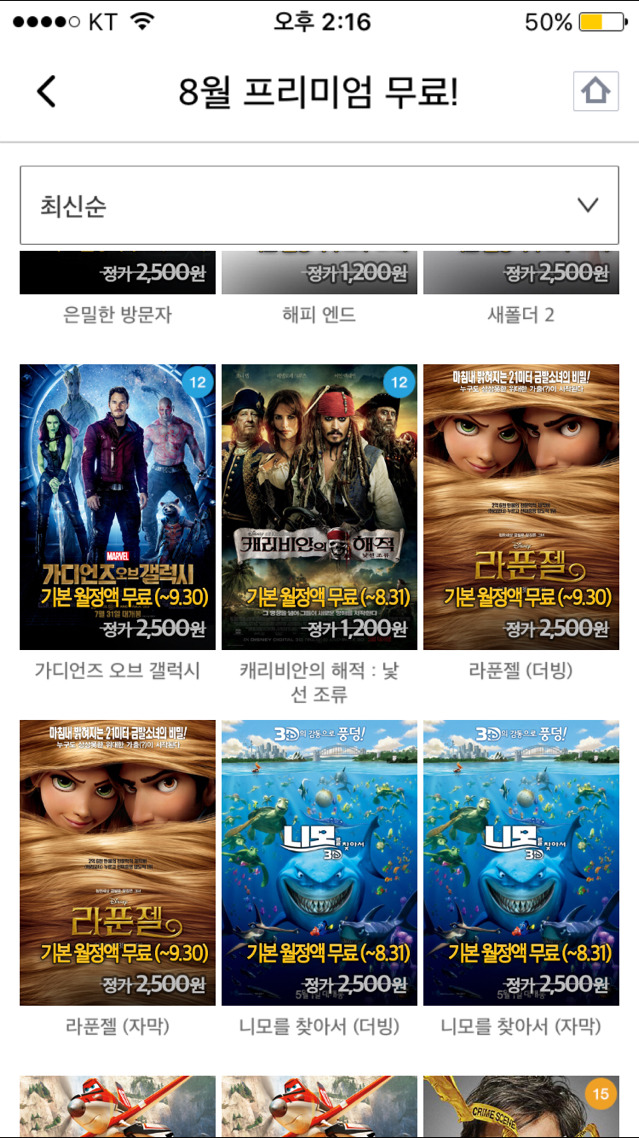
Task: Open the 은밀한 방문자 movie
Action: (118, 275)
